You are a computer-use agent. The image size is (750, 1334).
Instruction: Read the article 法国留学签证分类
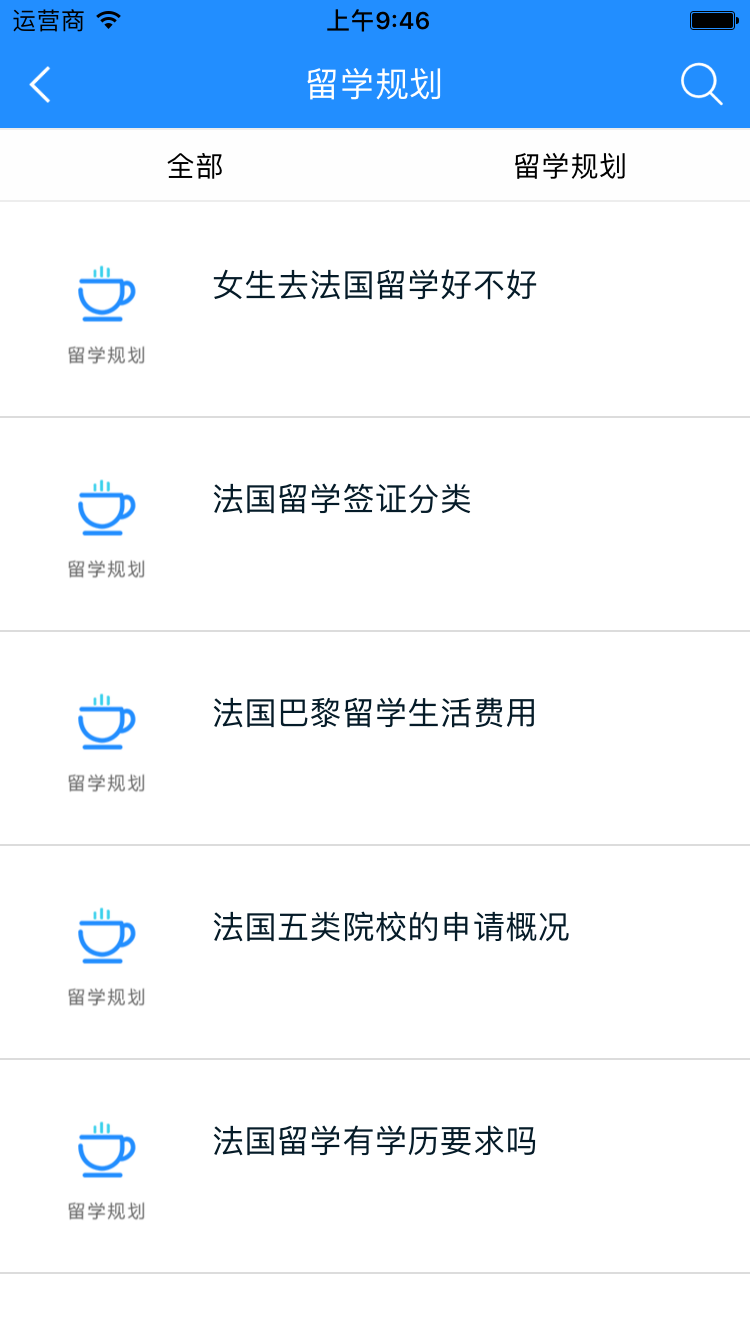[342, 500]
